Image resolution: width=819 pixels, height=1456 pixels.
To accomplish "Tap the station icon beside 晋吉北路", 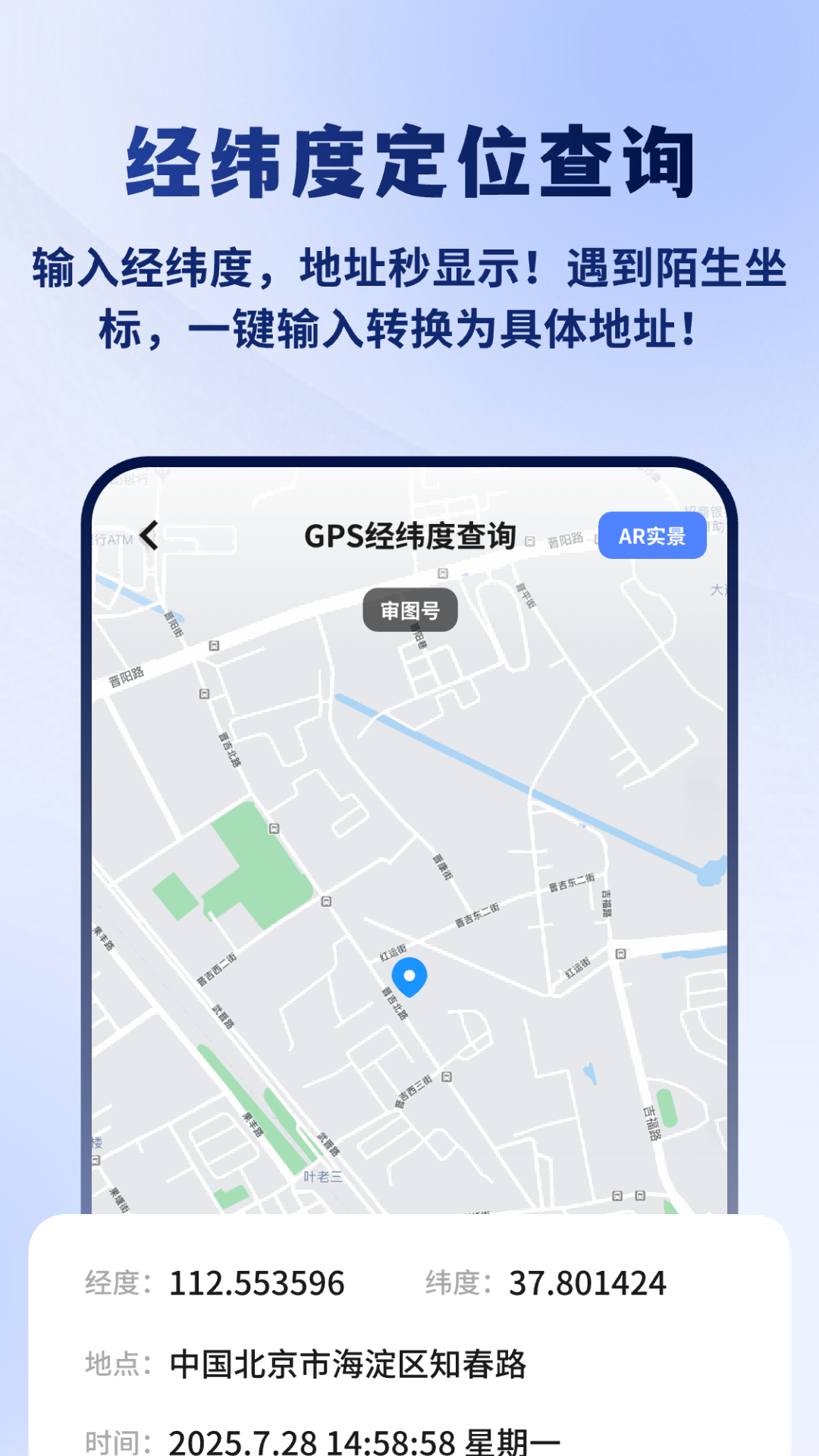I will (205, 692).
